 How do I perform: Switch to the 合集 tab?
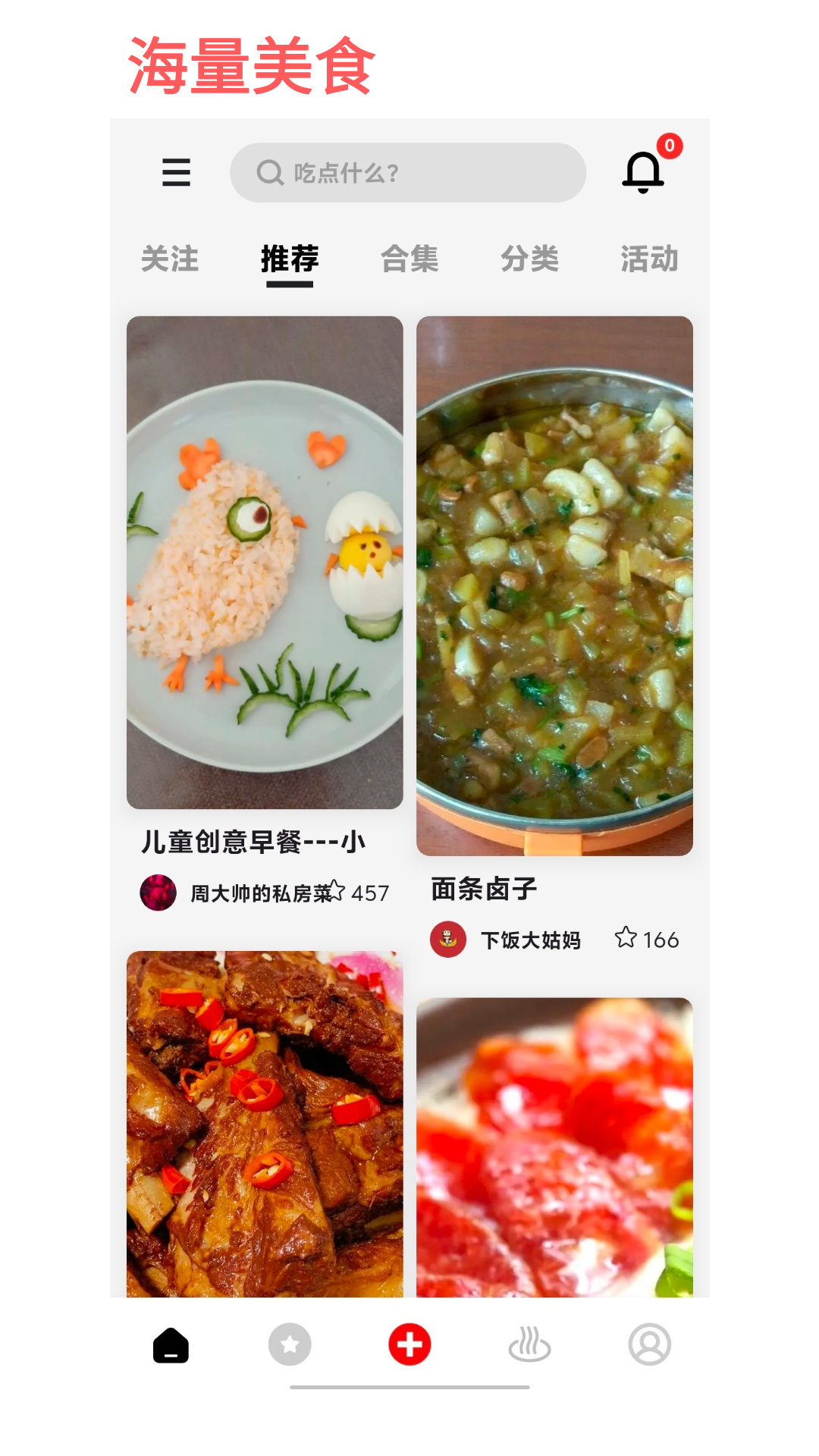click(x=412, y=259)
